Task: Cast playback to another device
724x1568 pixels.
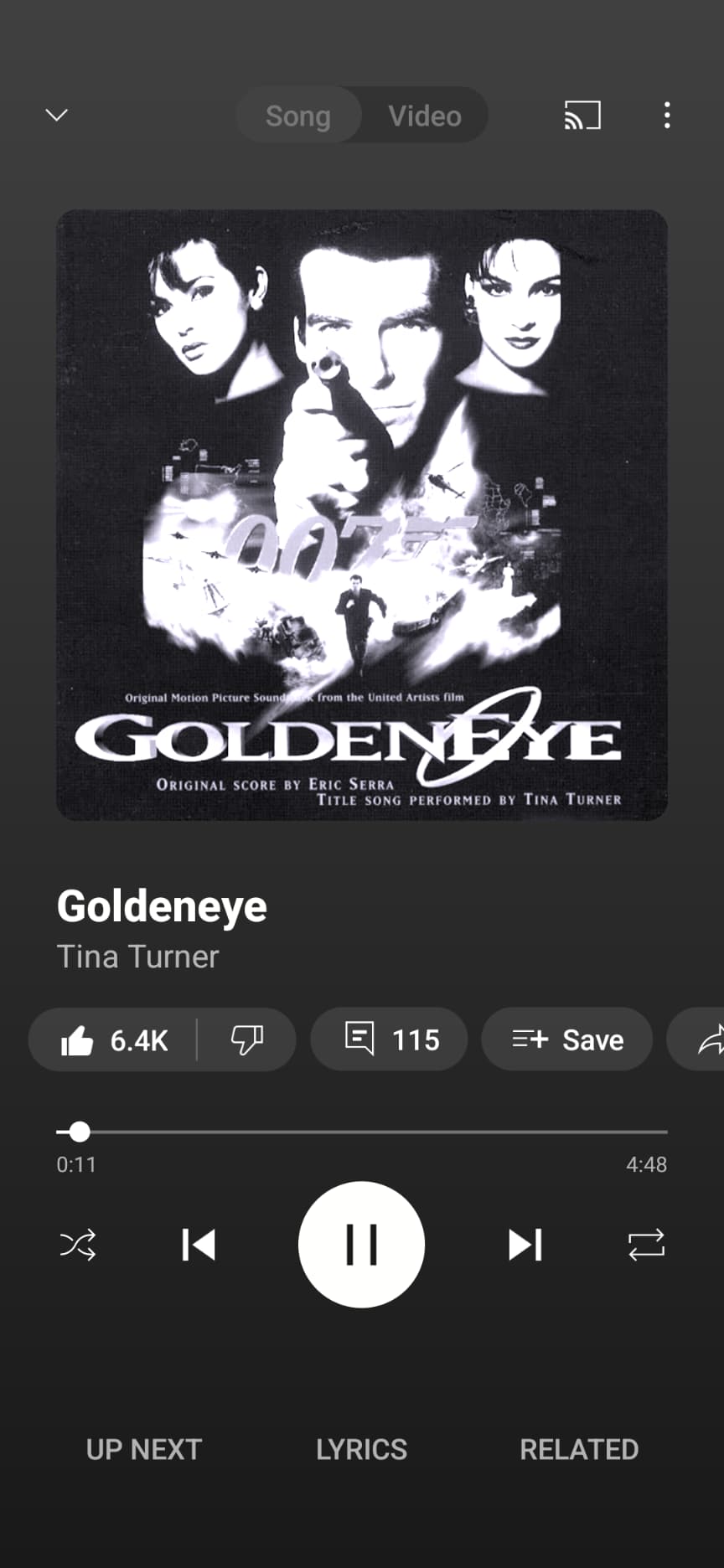Action: [x=582, y=115]
